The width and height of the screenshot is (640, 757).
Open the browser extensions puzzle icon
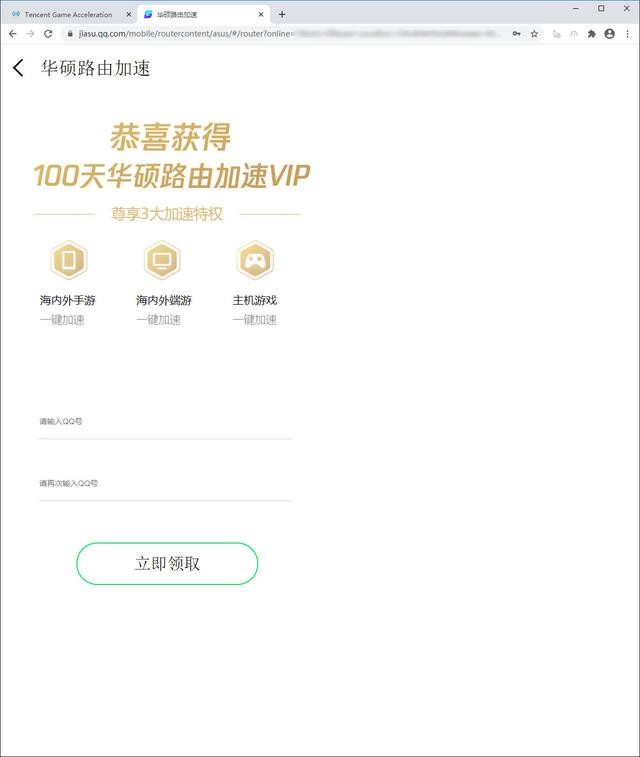591,33
